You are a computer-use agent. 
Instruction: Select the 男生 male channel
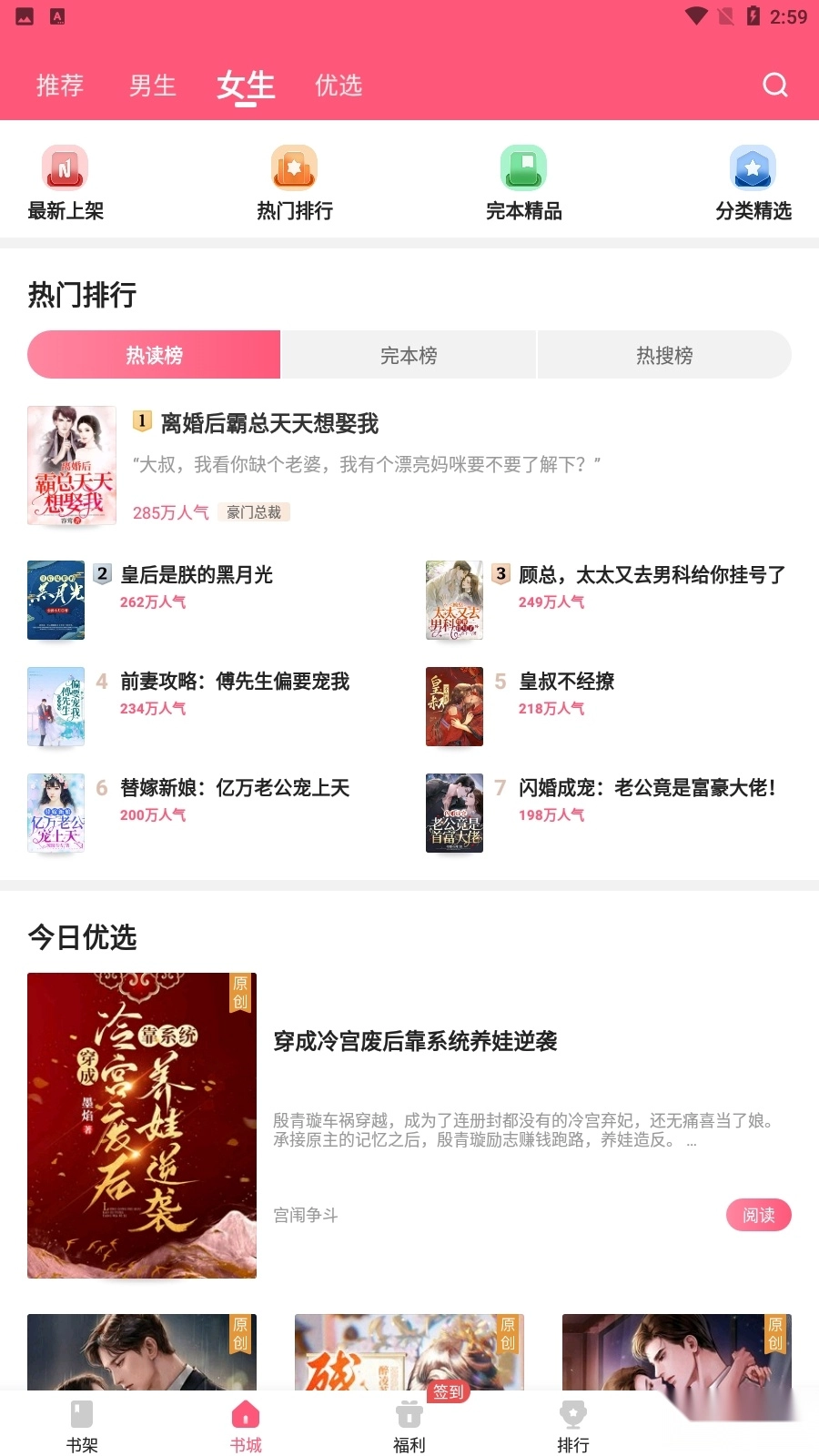(x=151, y=85)
